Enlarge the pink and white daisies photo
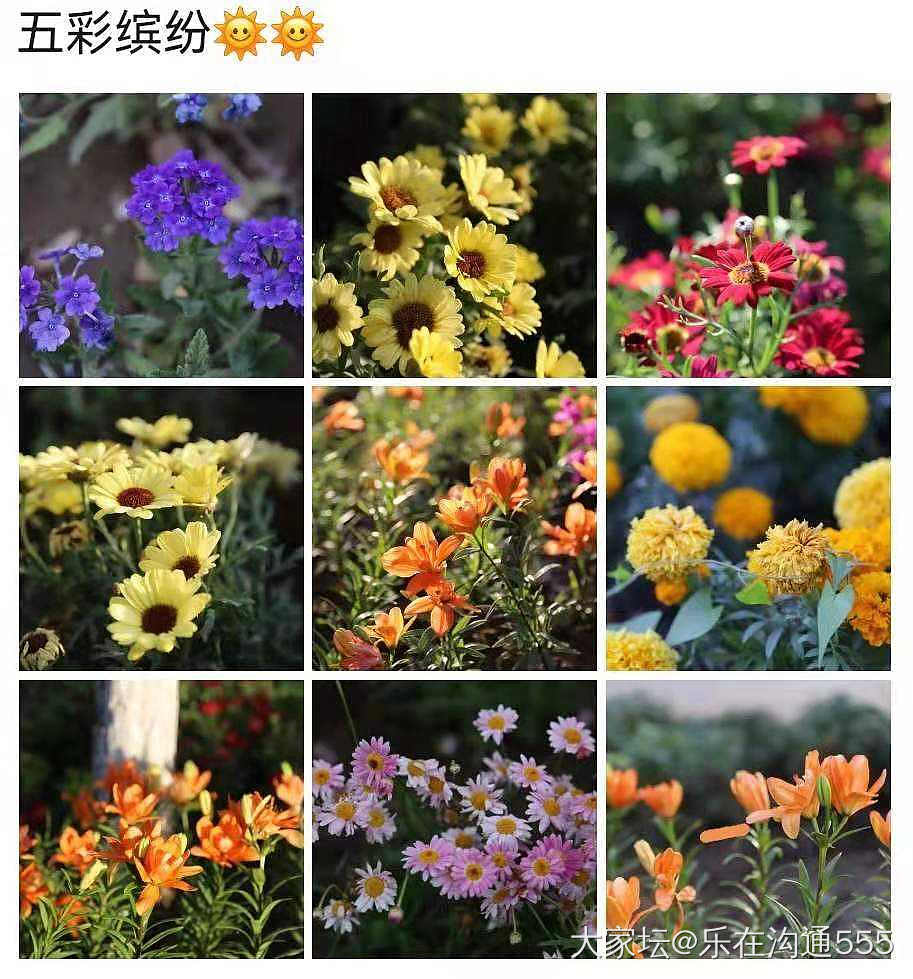The width and height of the screenshot is (913, 979). pos(454,820)
